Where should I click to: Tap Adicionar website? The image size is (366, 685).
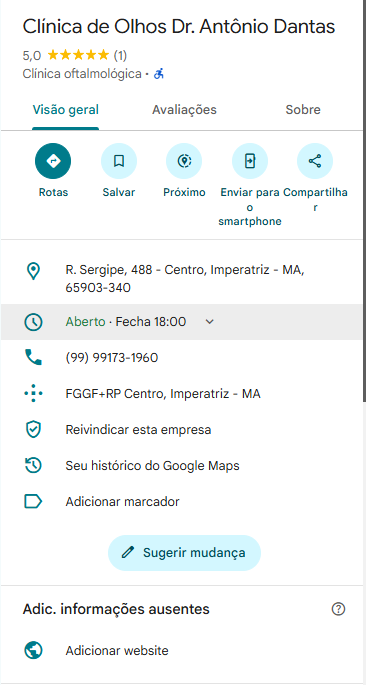(x=182, y=651)
